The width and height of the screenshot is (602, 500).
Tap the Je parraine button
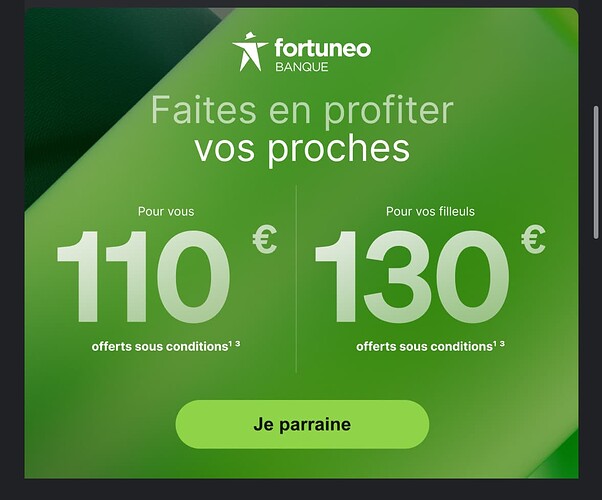301,424
